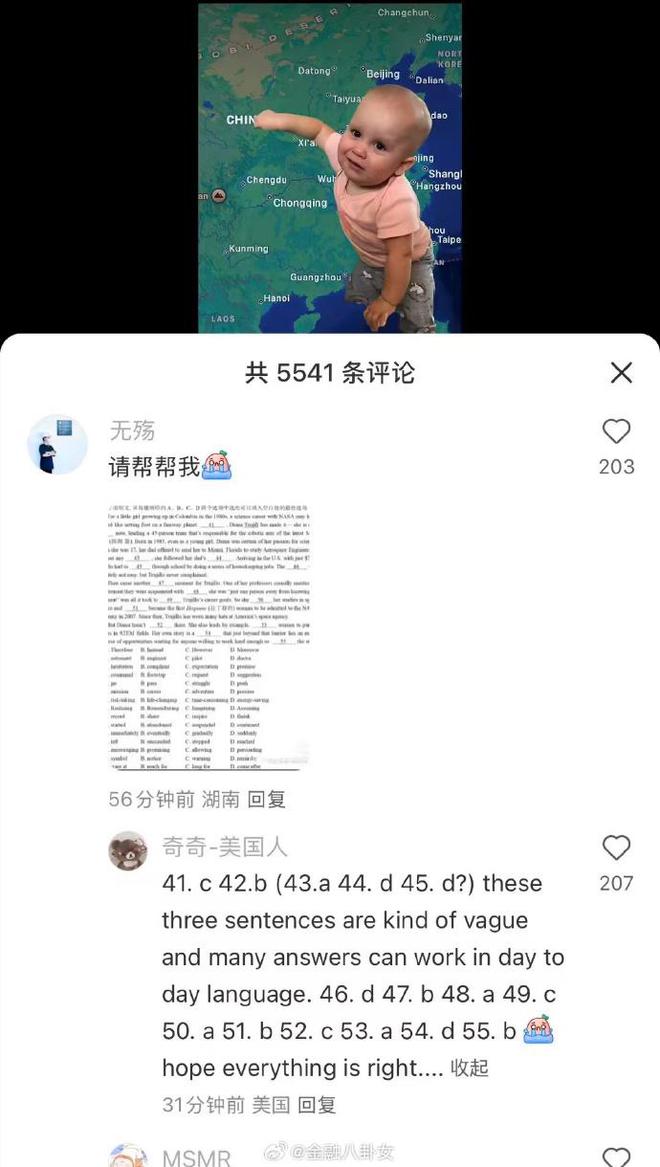Screen dimensions: 660x1167
Task: Open 无殇's profile avatar
Action: coord(58,445)
